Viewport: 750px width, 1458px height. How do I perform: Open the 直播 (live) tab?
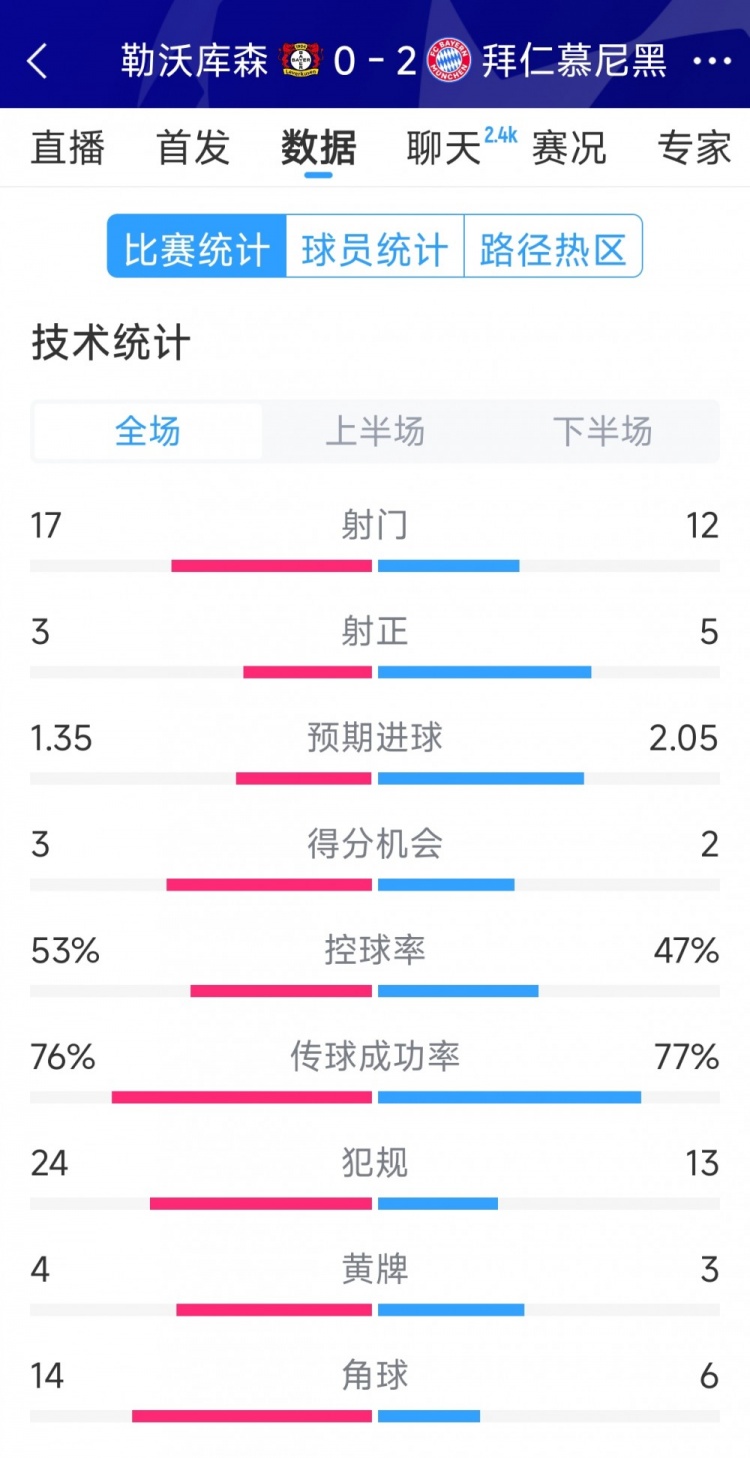click(x=68, y=148)
